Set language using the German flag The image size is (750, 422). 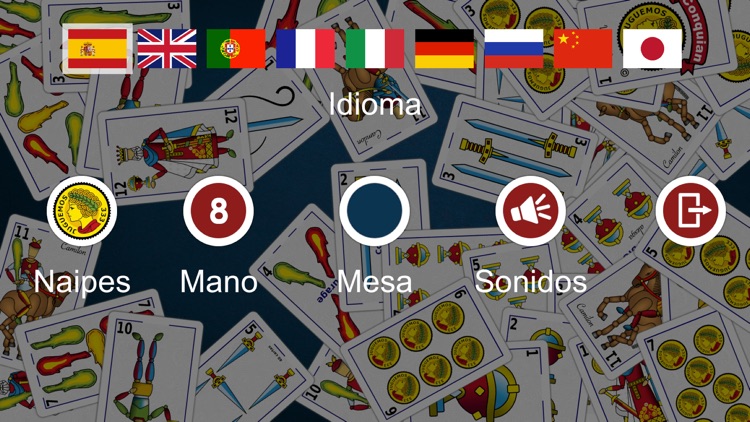point(444,48)
